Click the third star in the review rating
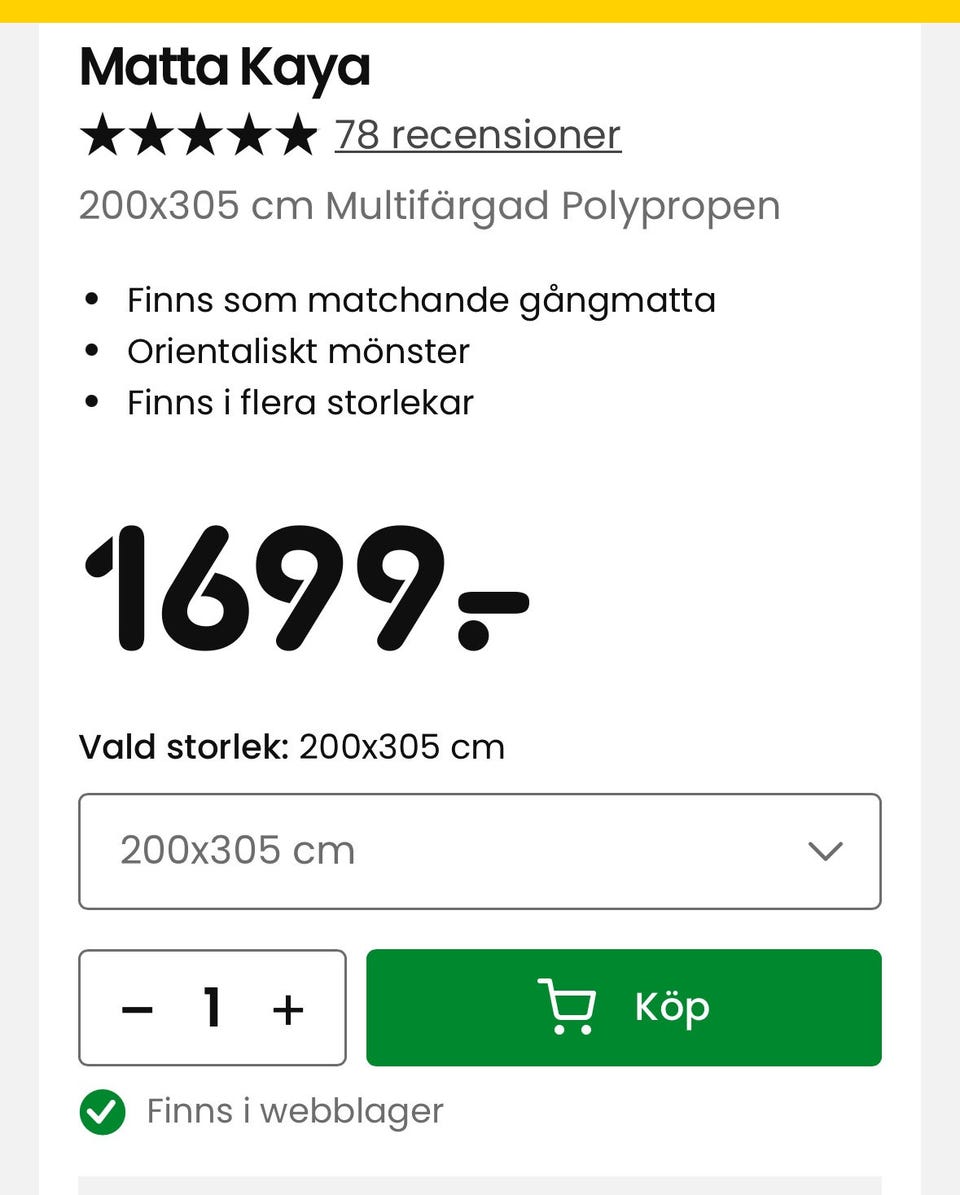Image resolution: width=960 pixels, height=1195 pixels. 200,133
